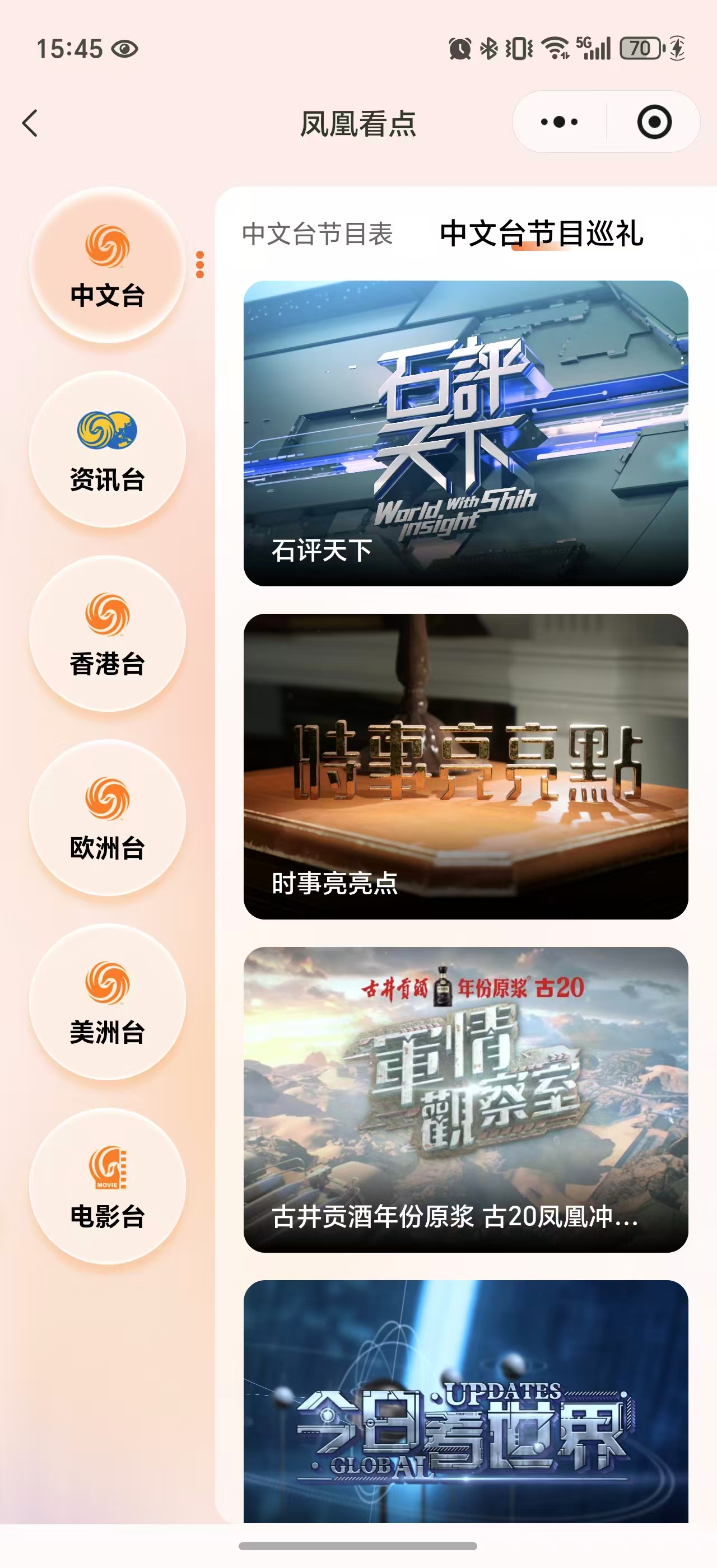Tap the circular capsule close control
Image resolution: width=717 pixels, height=1568 pixels.
click(x=654, y=122)
